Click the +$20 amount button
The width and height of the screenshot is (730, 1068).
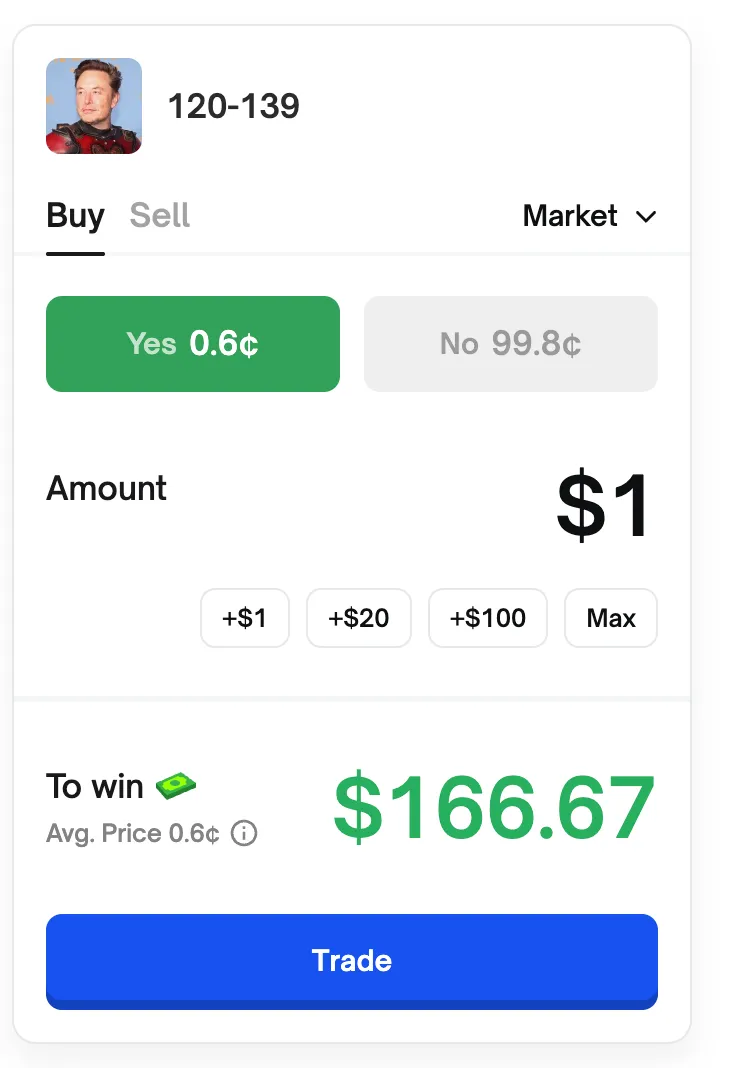click(x=359, y=618)
